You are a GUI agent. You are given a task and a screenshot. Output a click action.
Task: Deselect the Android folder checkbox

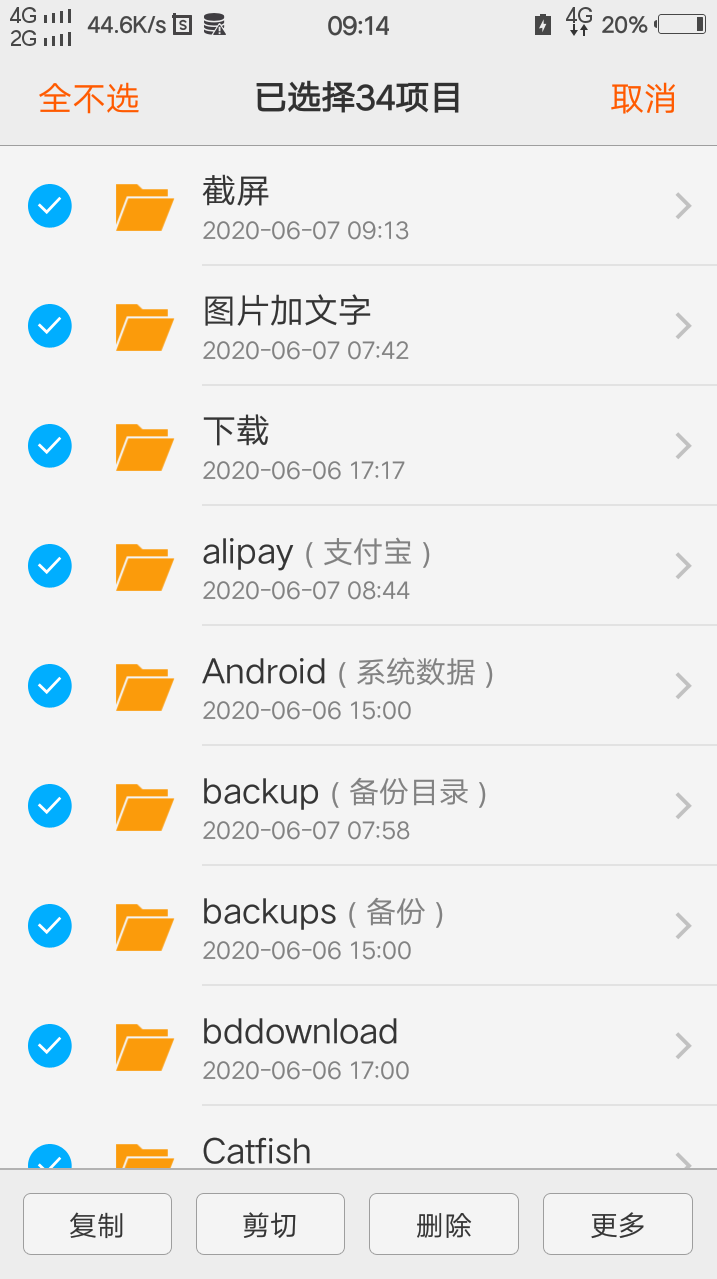[x=49, y=686]
